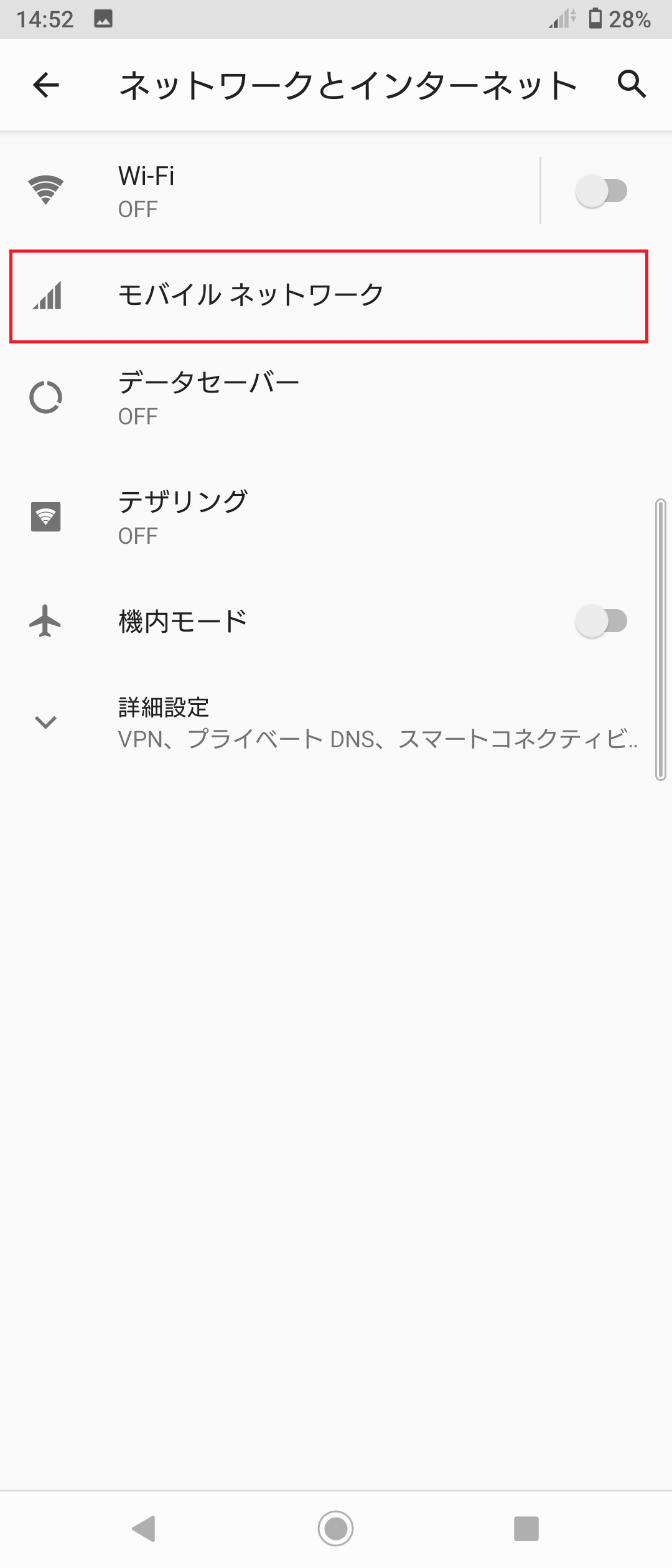Click the Wi-Fi signal icon
Image resolution: width=672 pixels, height=1568 pixels.
tap(45, 191)
